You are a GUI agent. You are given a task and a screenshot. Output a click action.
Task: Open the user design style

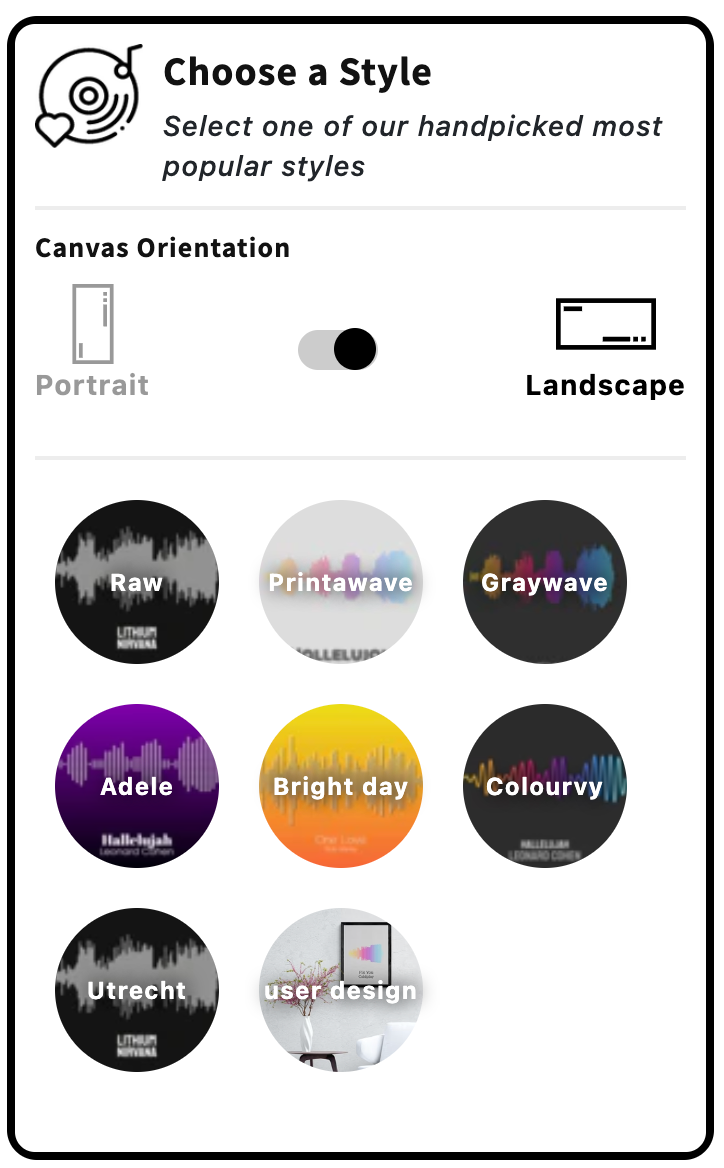point(341,990)
